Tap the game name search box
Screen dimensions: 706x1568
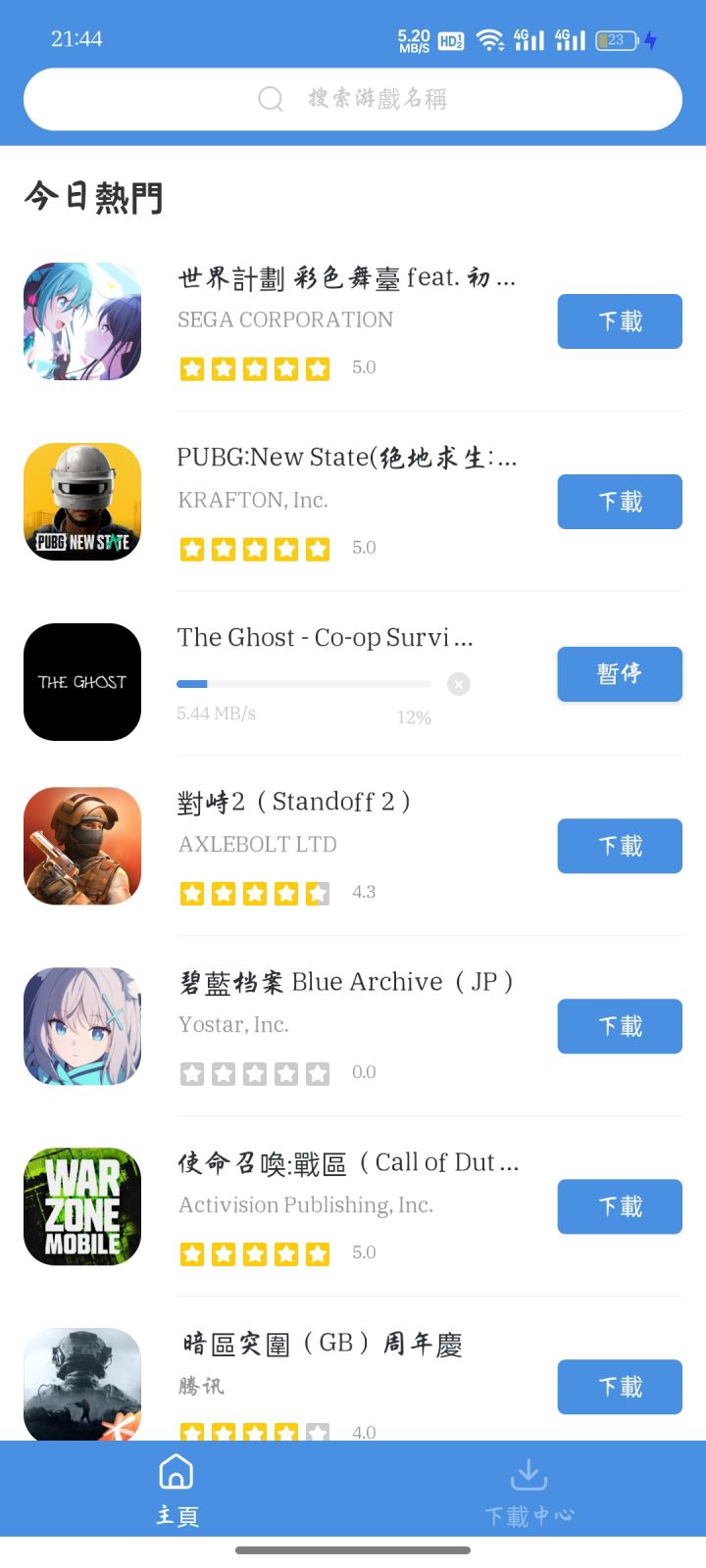(353, 99)
